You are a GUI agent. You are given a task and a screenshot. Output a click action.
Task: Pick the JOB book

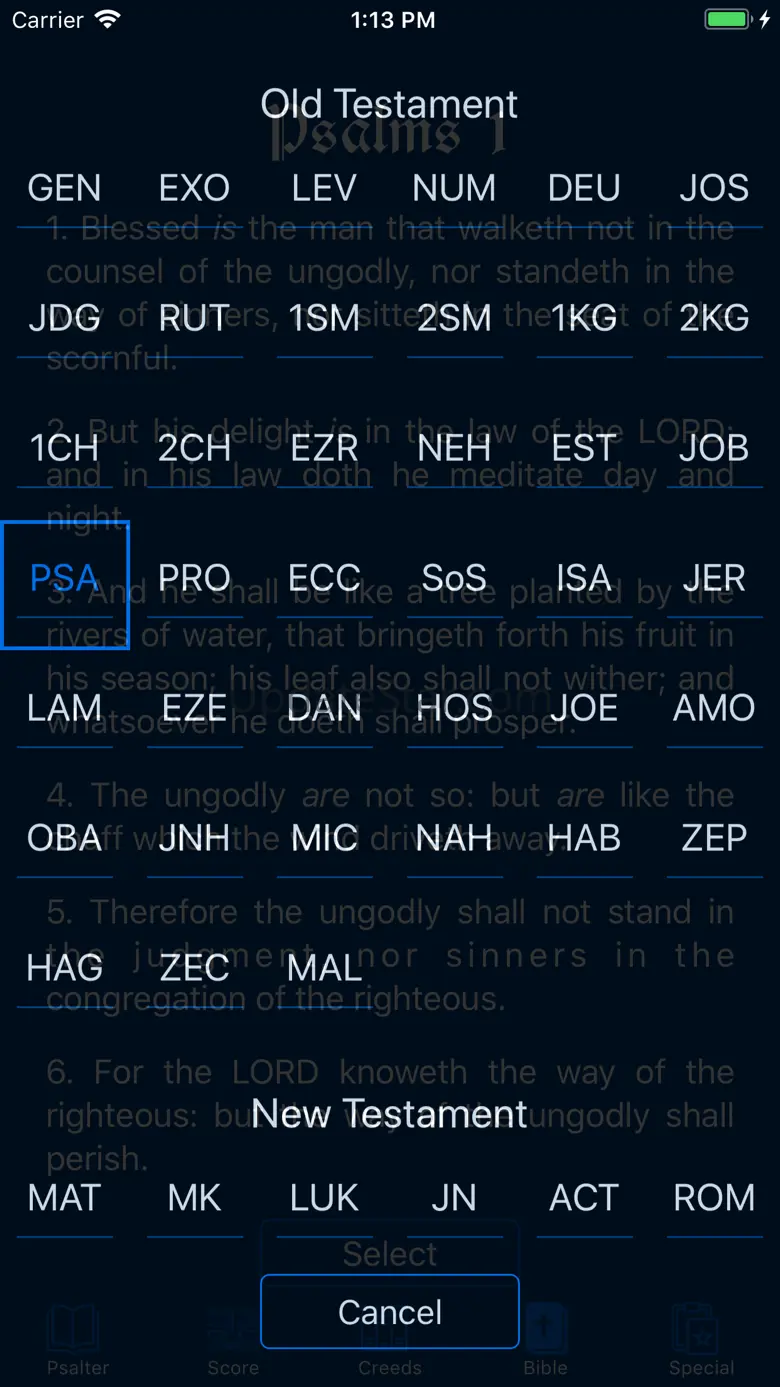point(714,448)
